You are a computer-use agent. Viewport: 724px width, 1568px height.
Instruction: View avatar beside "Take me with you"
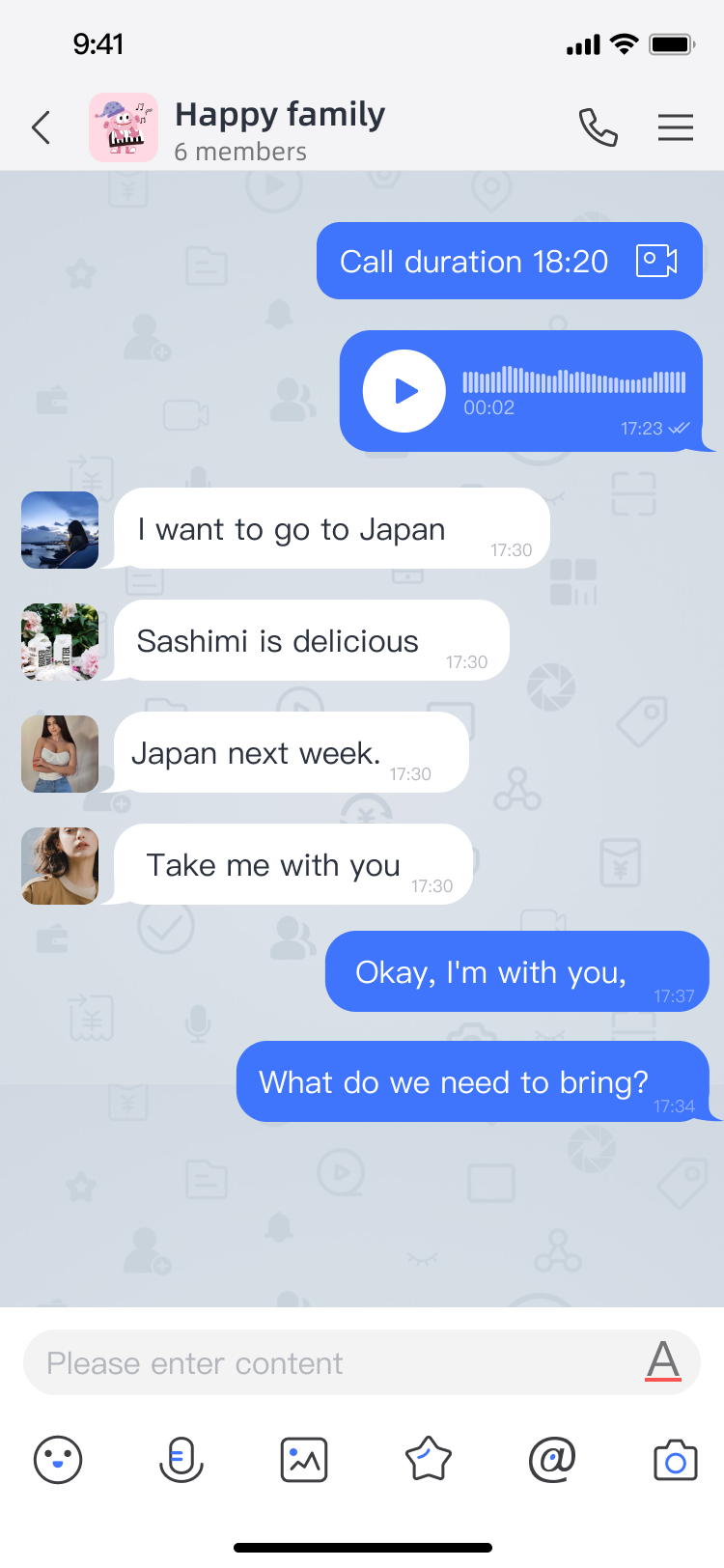tap(60, 866)
